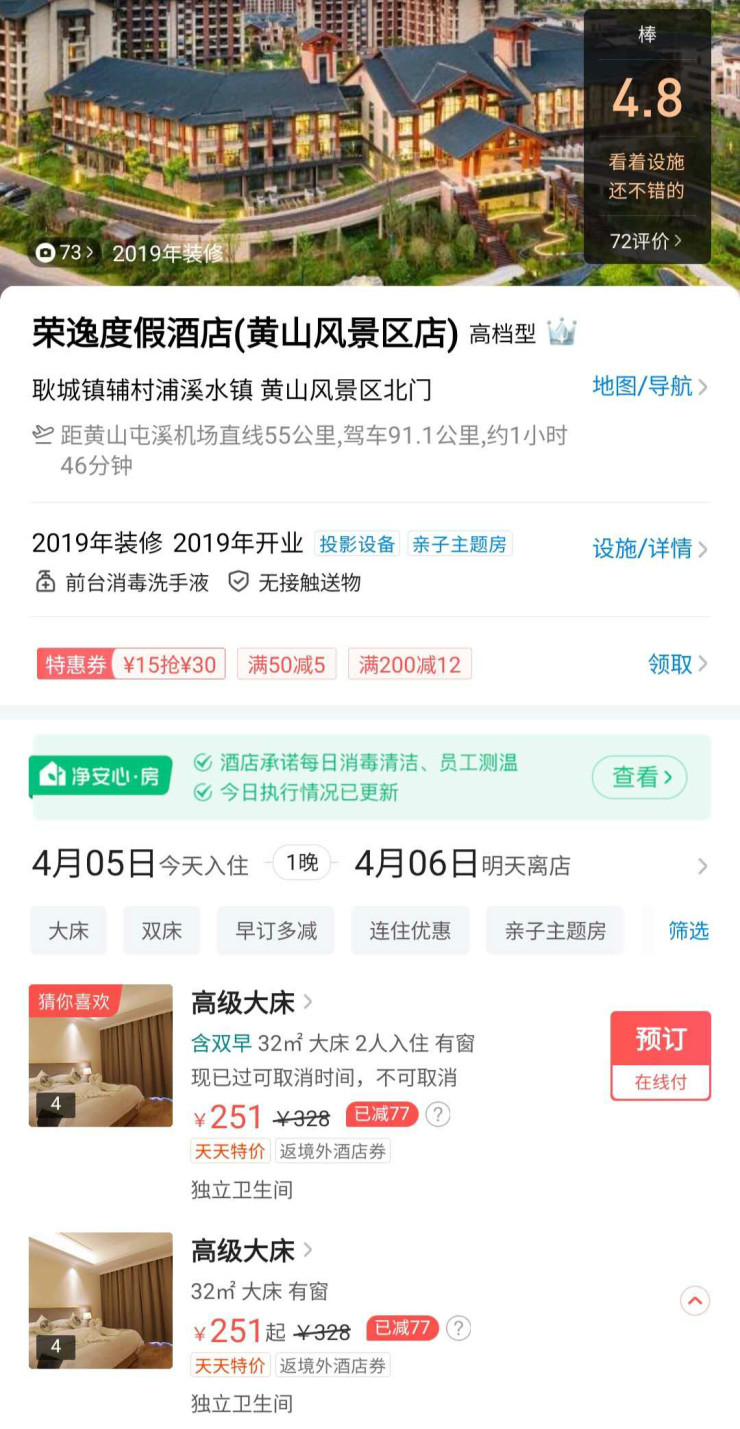
Task: Collapse the second 高级大床 room listing
Action: [x=694, y=1300]
